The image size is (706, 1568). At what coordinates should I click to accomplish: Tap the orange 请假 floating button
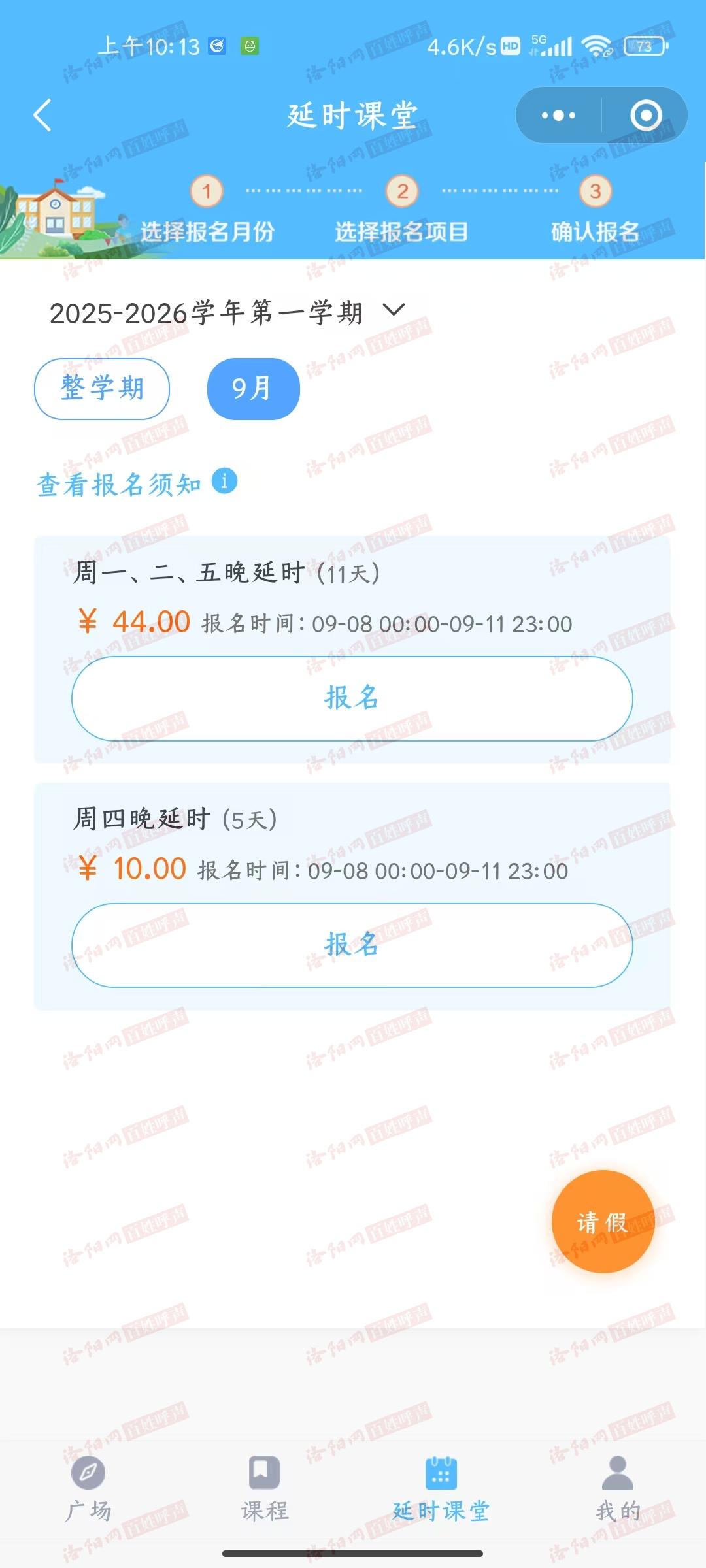coord(602,1221)
